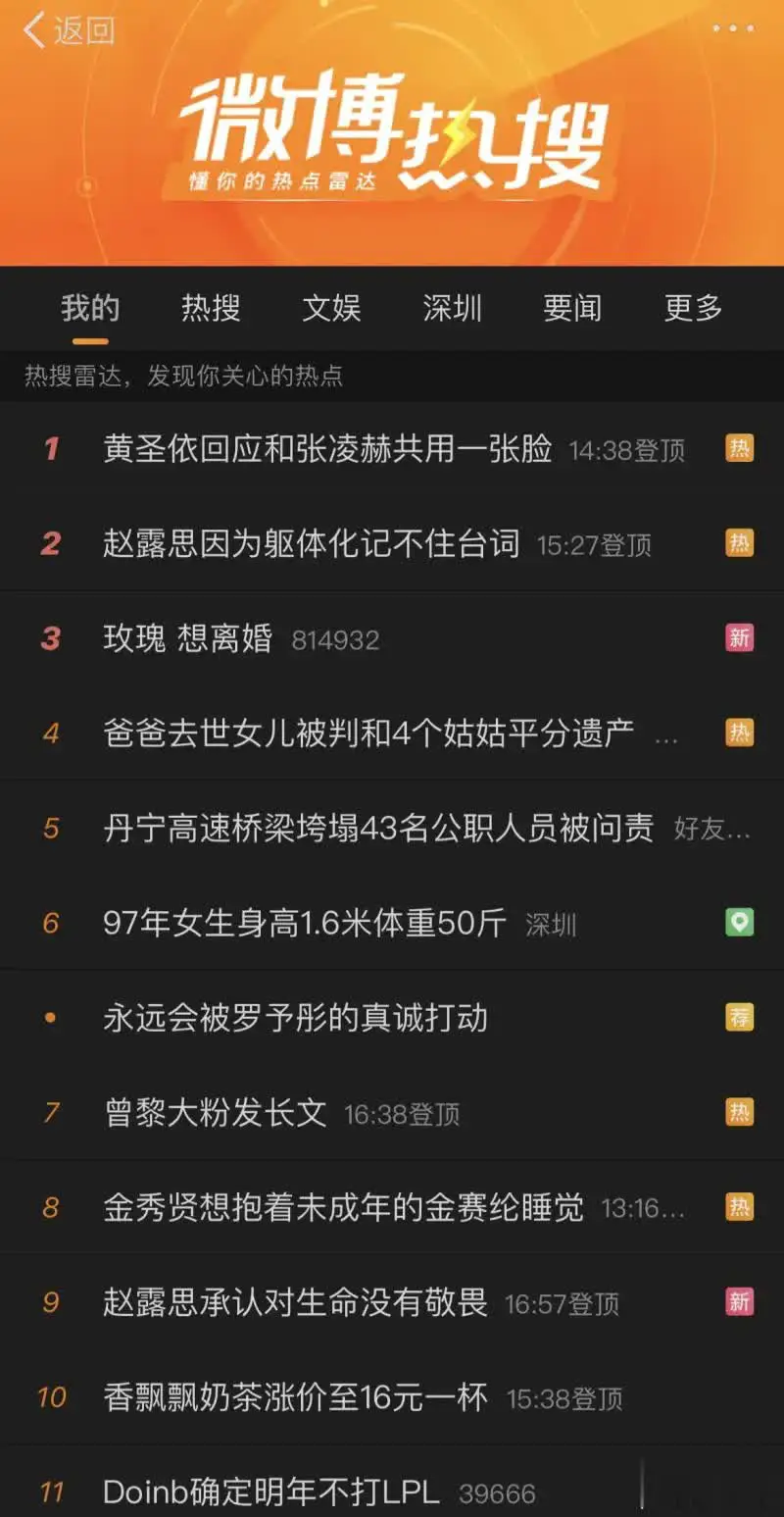The image size is (784, 1517).
Task: View topic 爸爸去世女儿被判和4个姑姑平分遗产
Action: (392, 733)
